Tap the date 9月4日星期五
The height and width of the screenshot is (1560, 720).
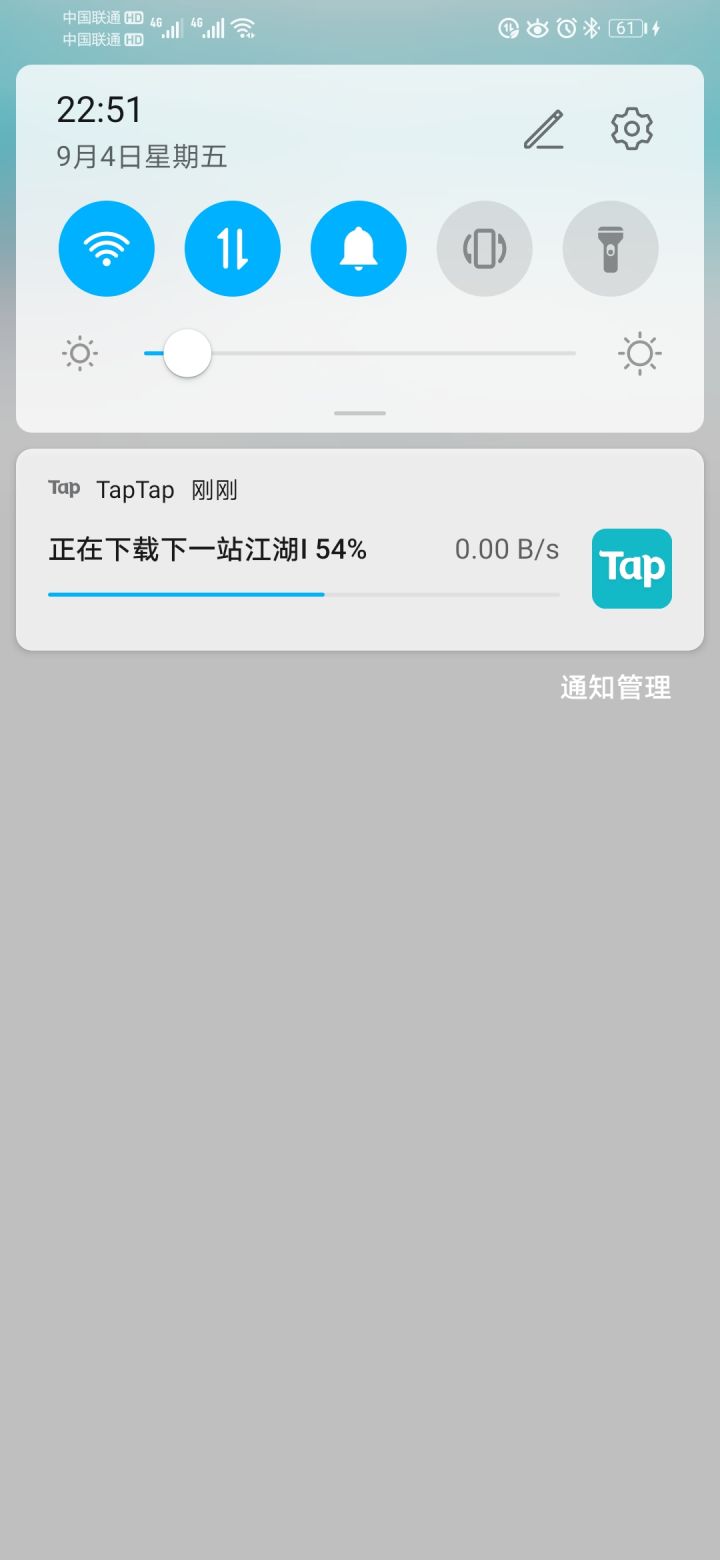coord(139,157)
